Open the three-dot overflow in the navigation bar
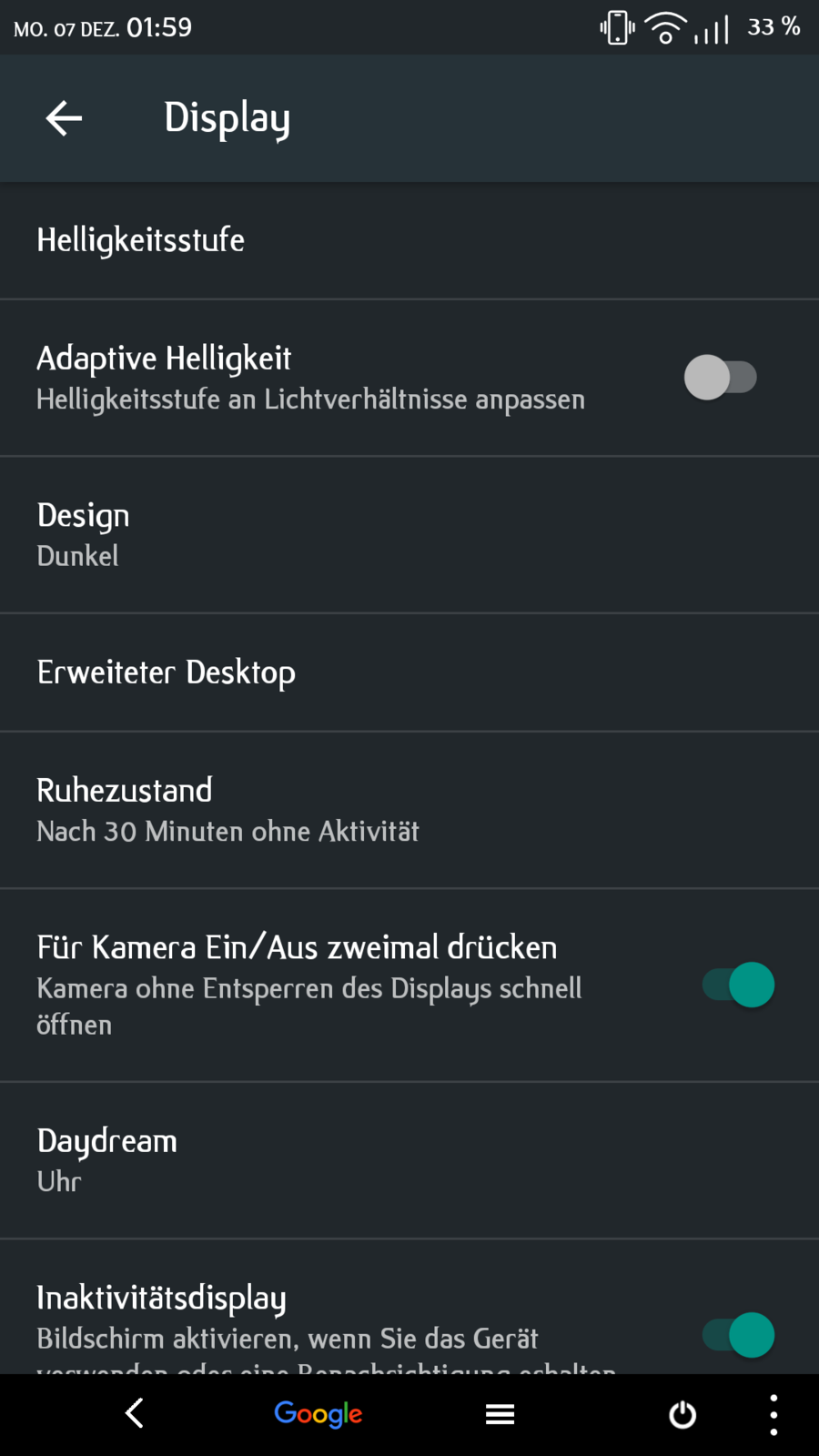Screen dimensions: 819x1456 [773, 1415]
